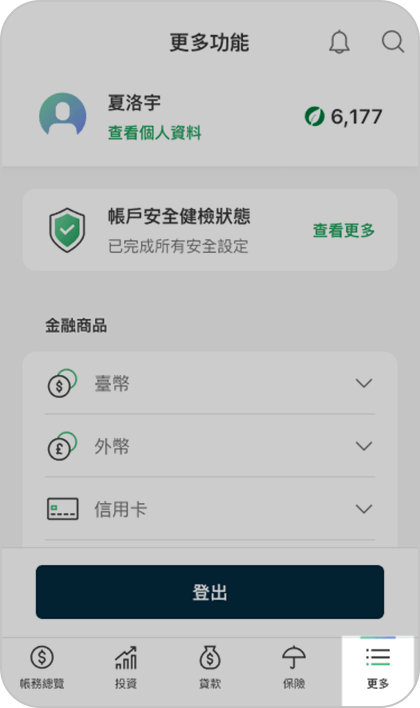Switch to the 貸款 tab

tap(210, 667)
